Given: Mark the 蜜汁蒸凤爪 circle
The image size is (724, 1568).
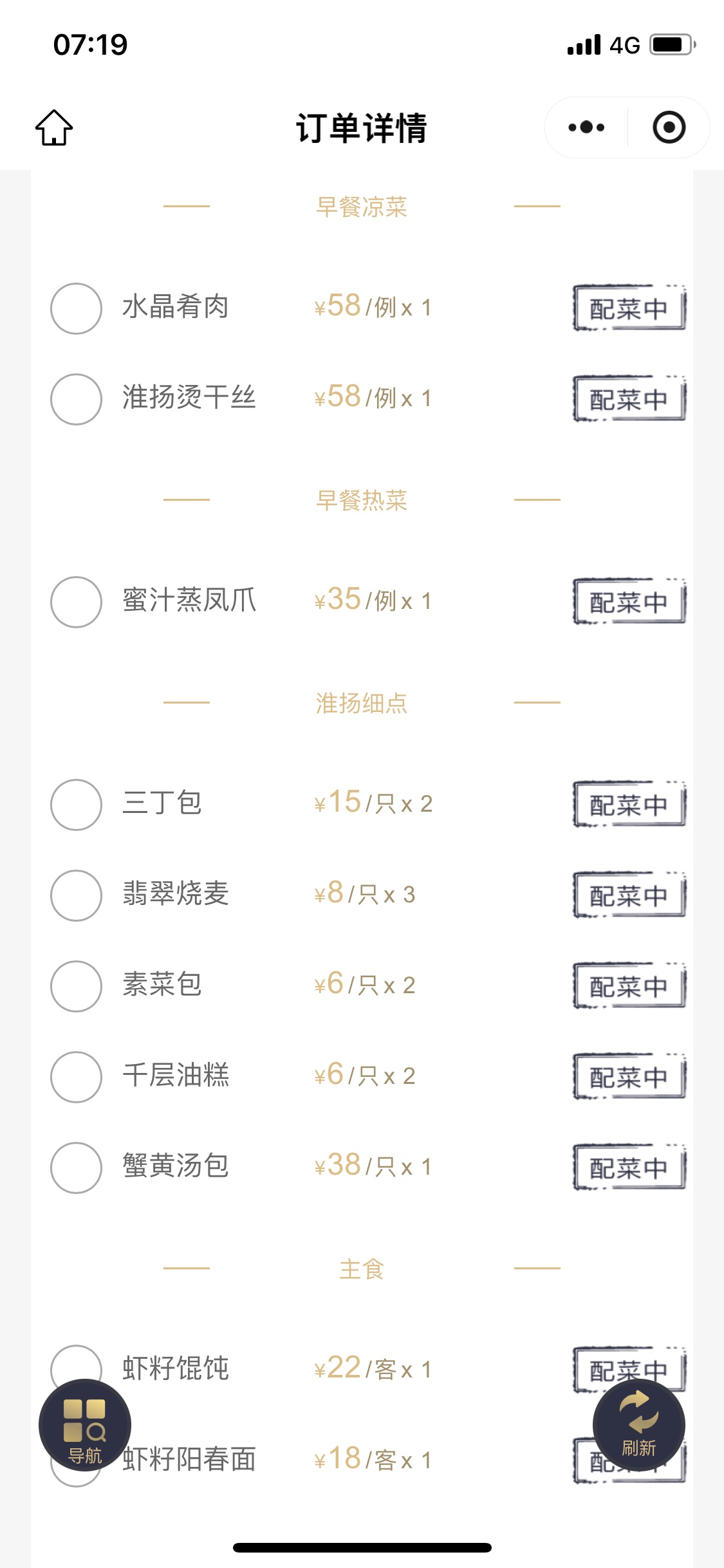Looking at the screenshot, I should click(76, 602).
